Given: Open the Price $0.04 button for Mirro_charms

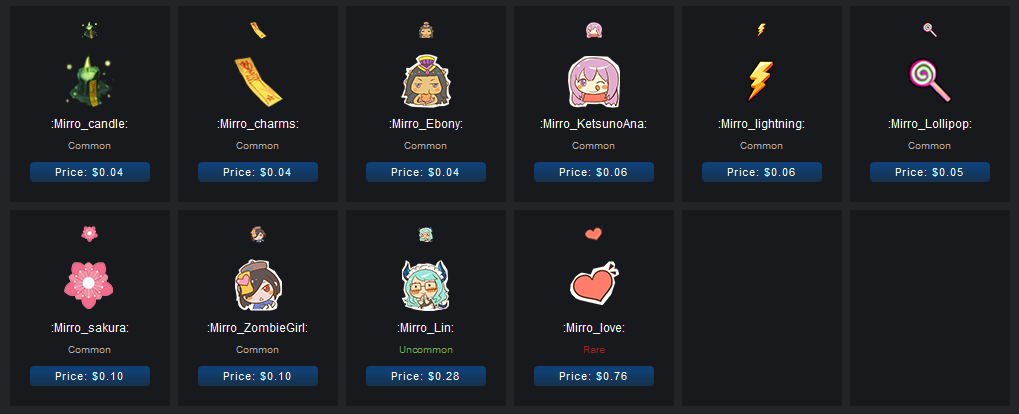Looking at the screenshot, I should click(258, 172).
